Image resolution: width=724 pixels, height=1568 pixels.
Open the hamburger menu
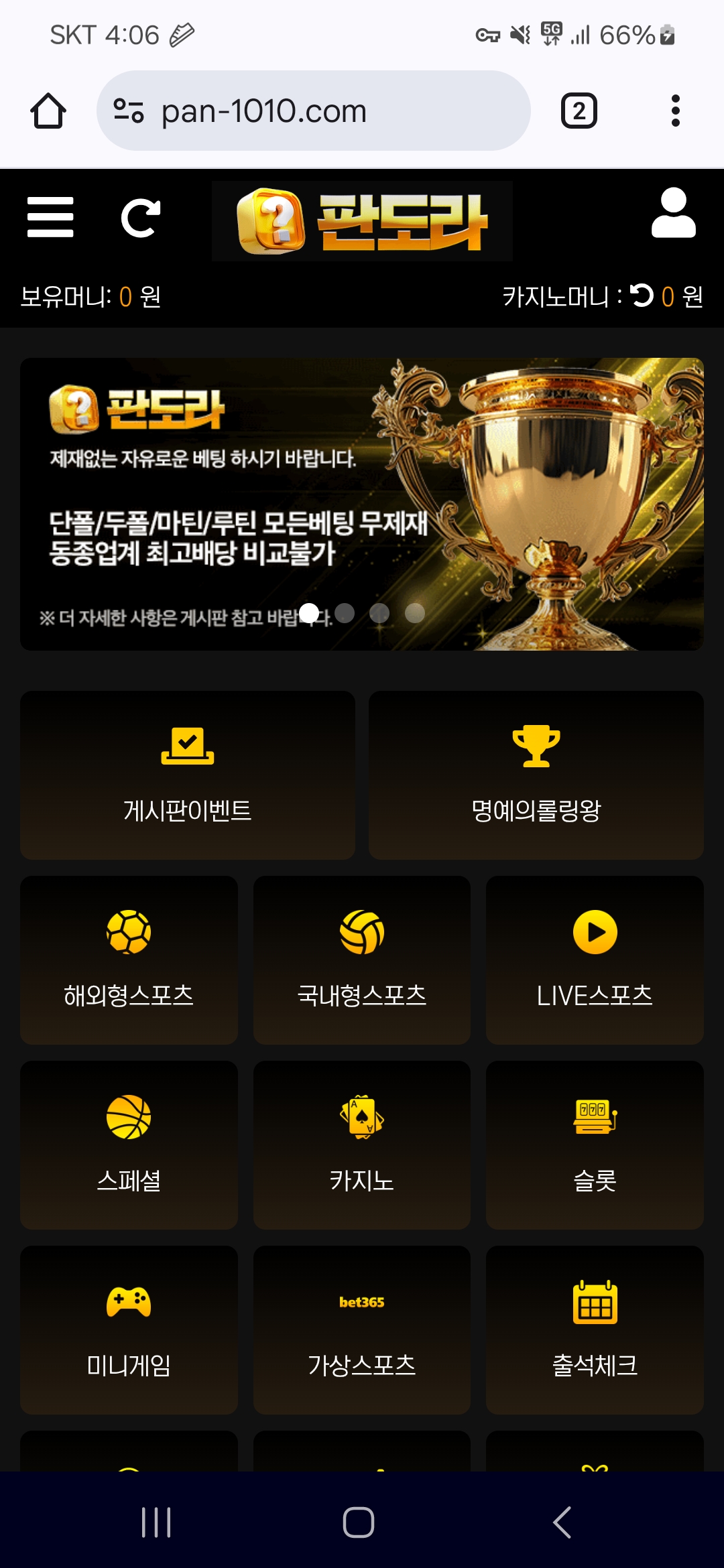(50, 216)
